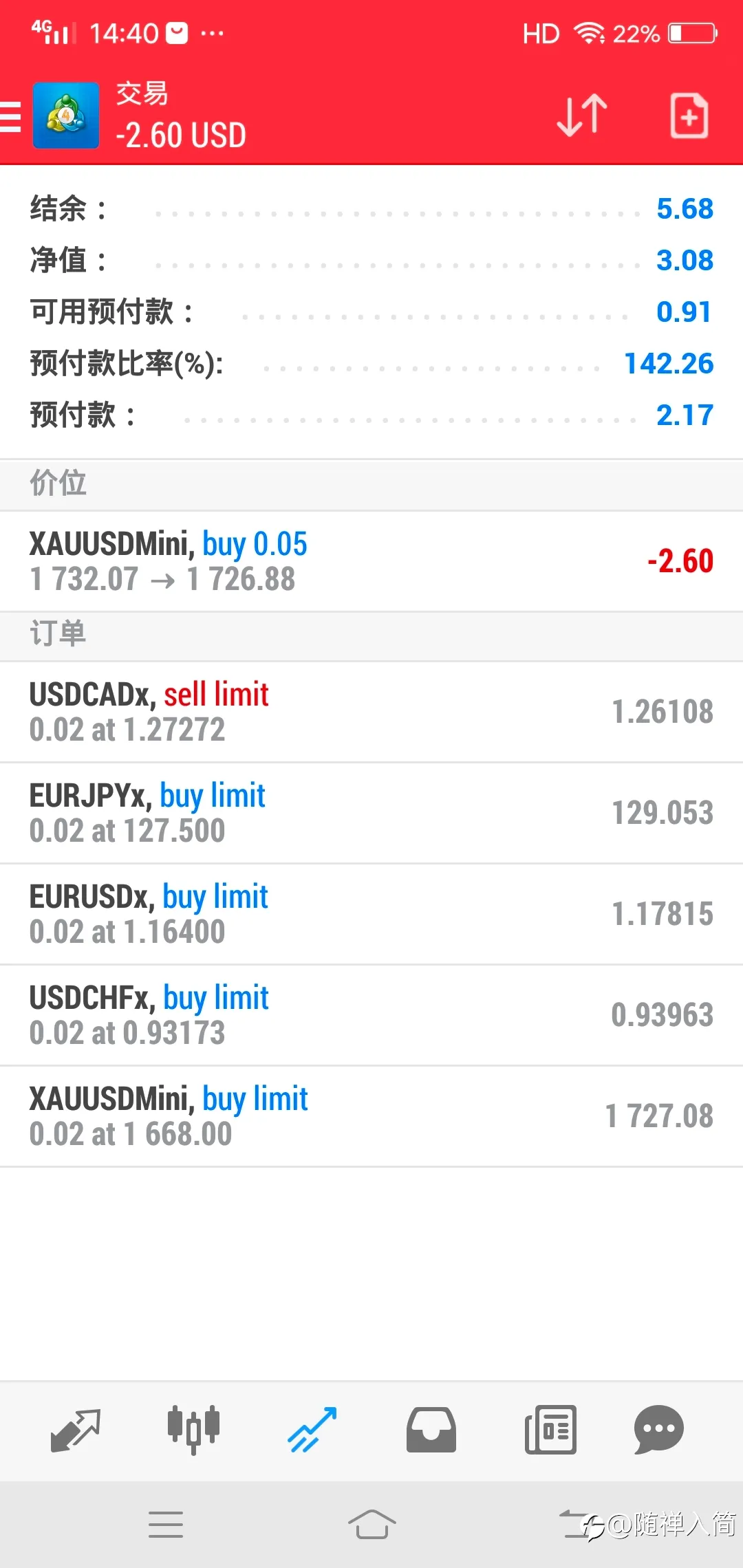Image resolution: width=743 pixels, height=1568 pixels.
Task: Open the EURJPYx buy limit order
Action: point(371,813)
